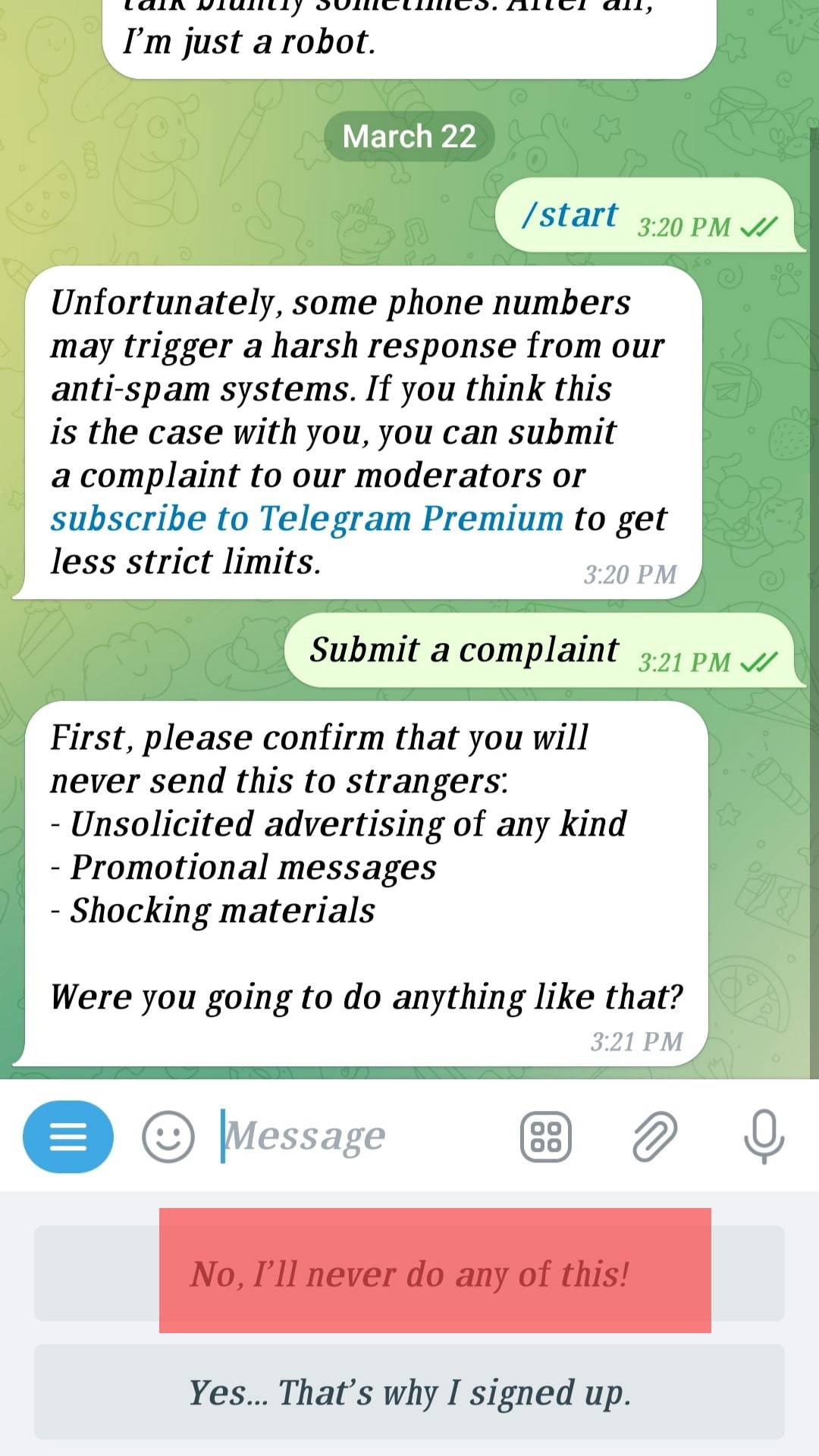Open the bot commands menu button
Image resolution: width=819 pixels, height=1456 pixels.
(x=68, y=1136)
